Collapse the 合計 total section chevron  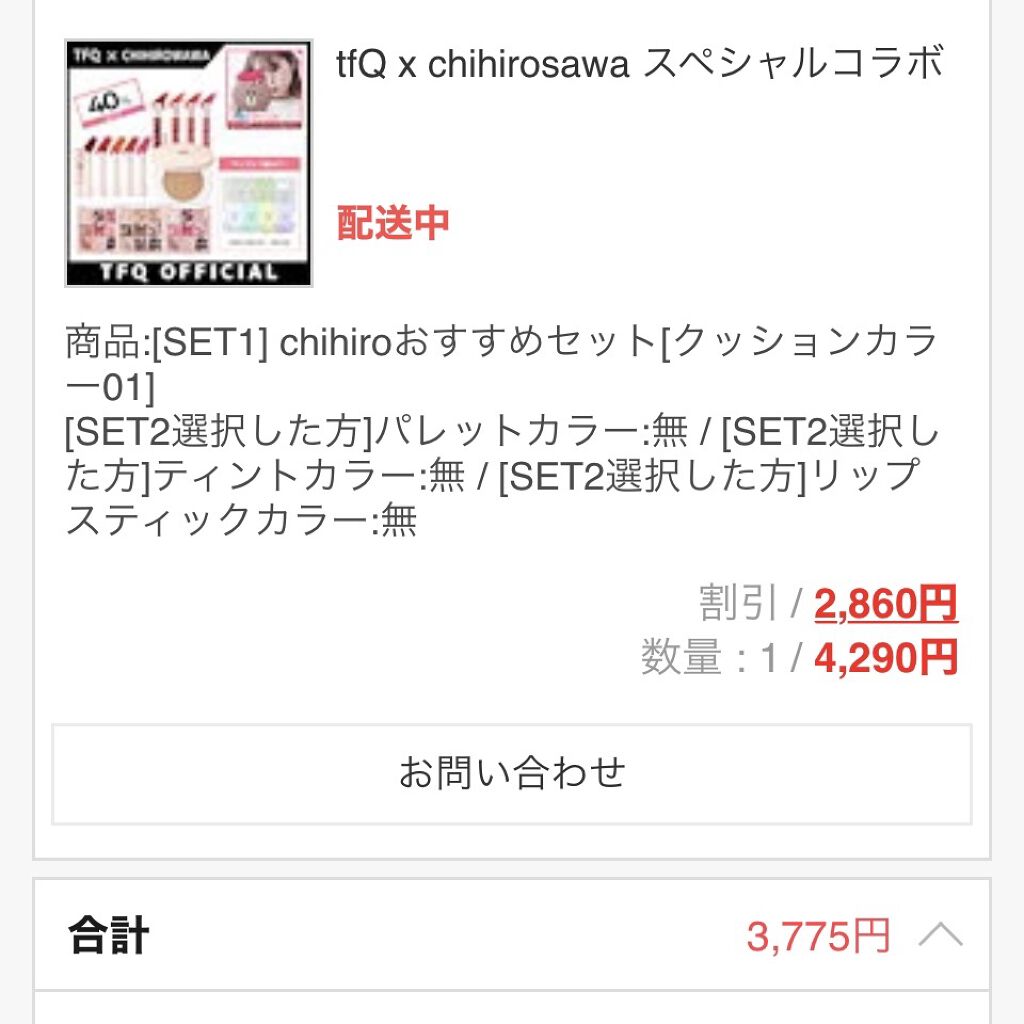[940, 936]
